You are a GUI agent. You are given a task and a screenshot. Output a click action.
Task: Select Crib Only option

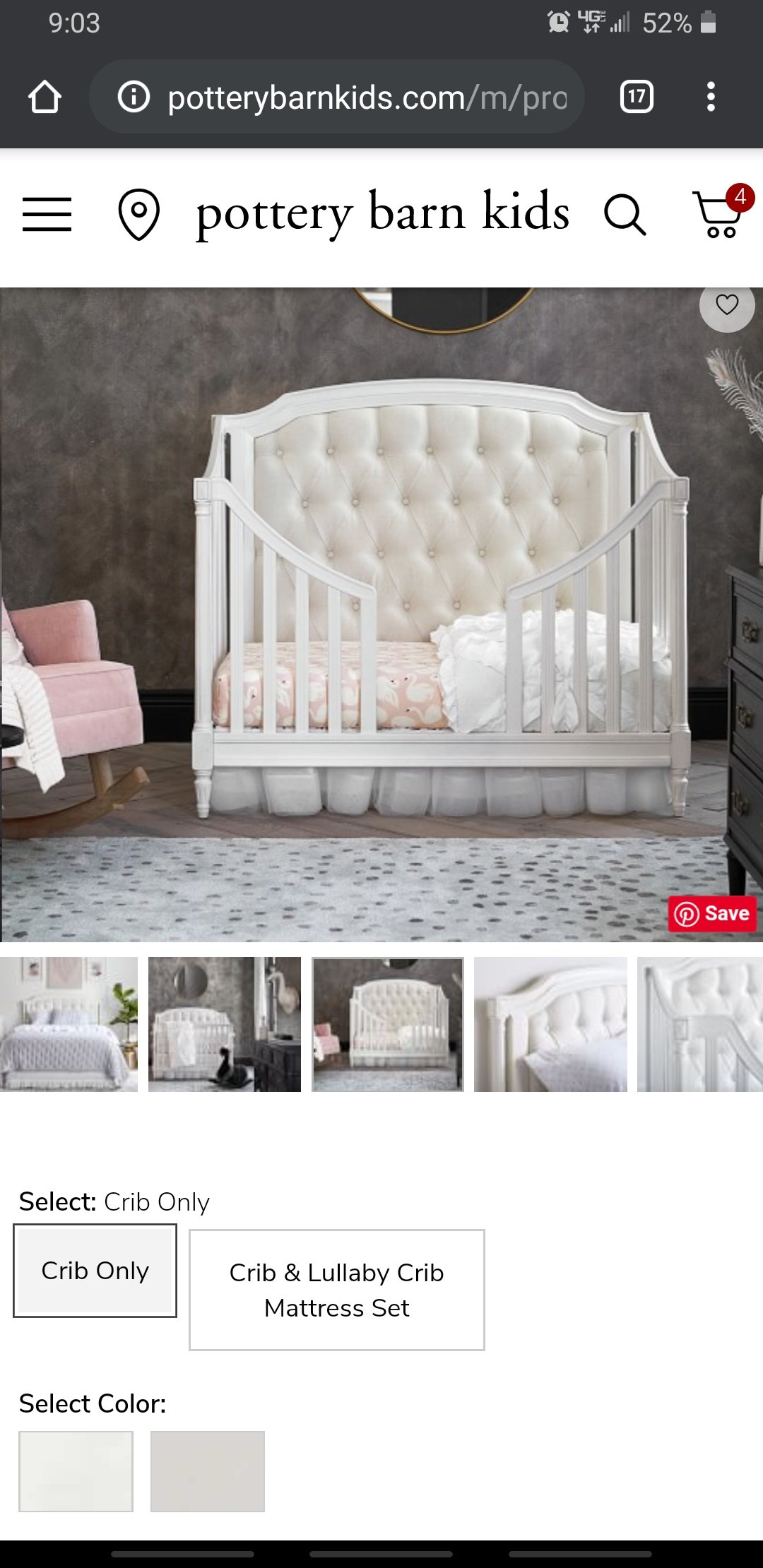pyautogui.click(x=95, y=1271)
